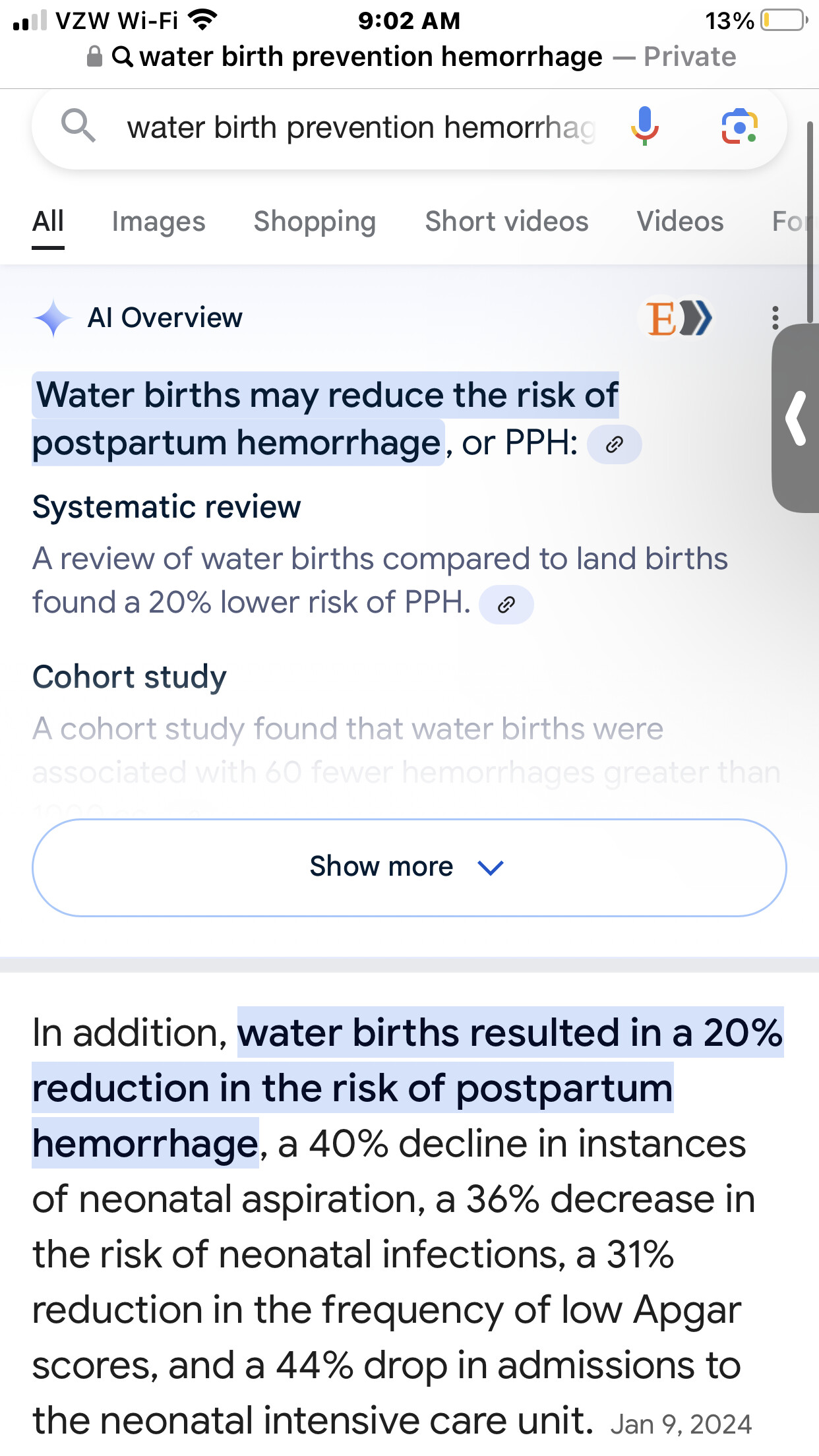Image resolution: width=819 pixels, height=1456 pixels.
Task: Open Google Lens camera search
Action: 739,127
